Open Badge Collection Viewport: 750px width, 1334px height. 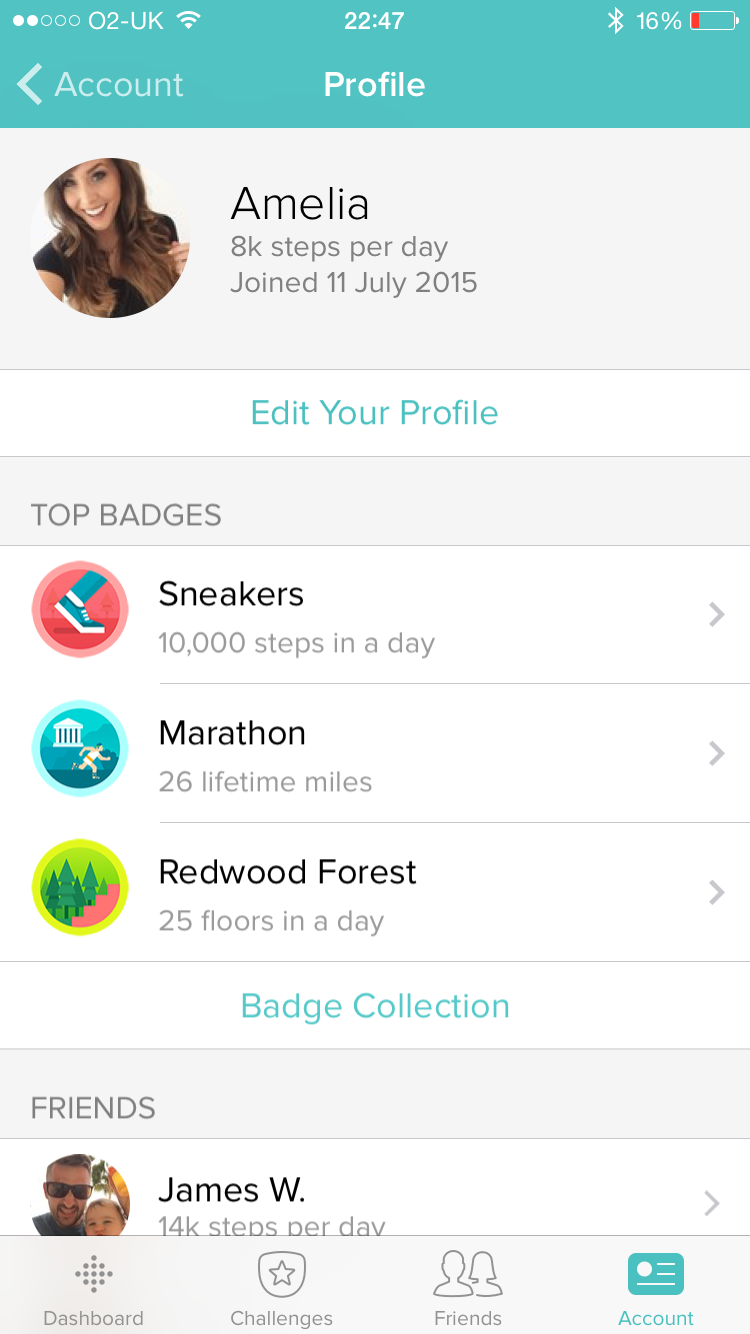[374, 1006]
